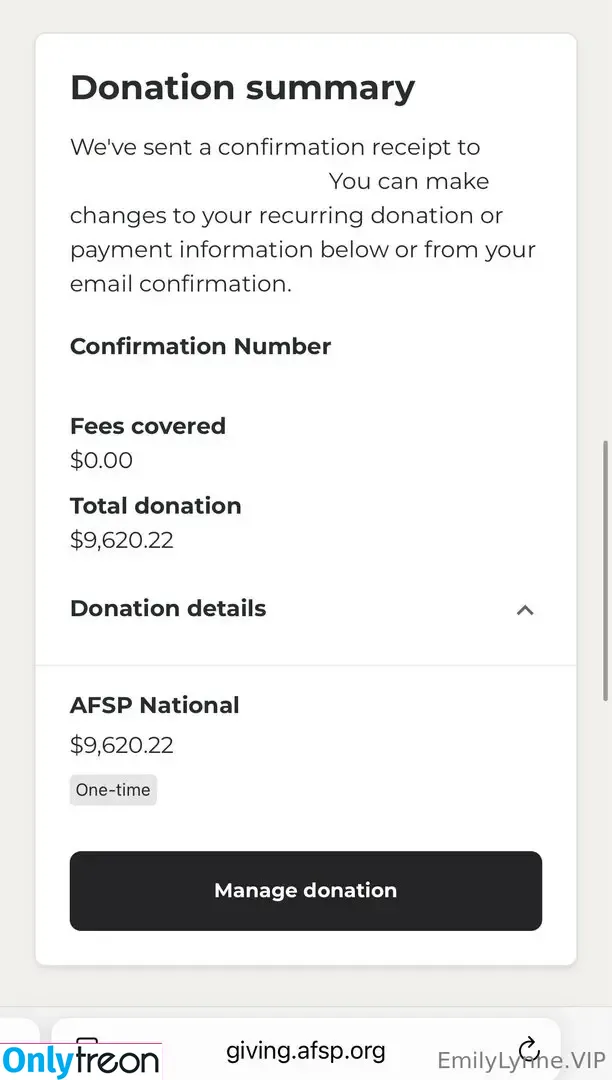The width and height of the screenshot is (612, 1080).
Task: Tap the Manage donation button
Action: coord(305,890)
